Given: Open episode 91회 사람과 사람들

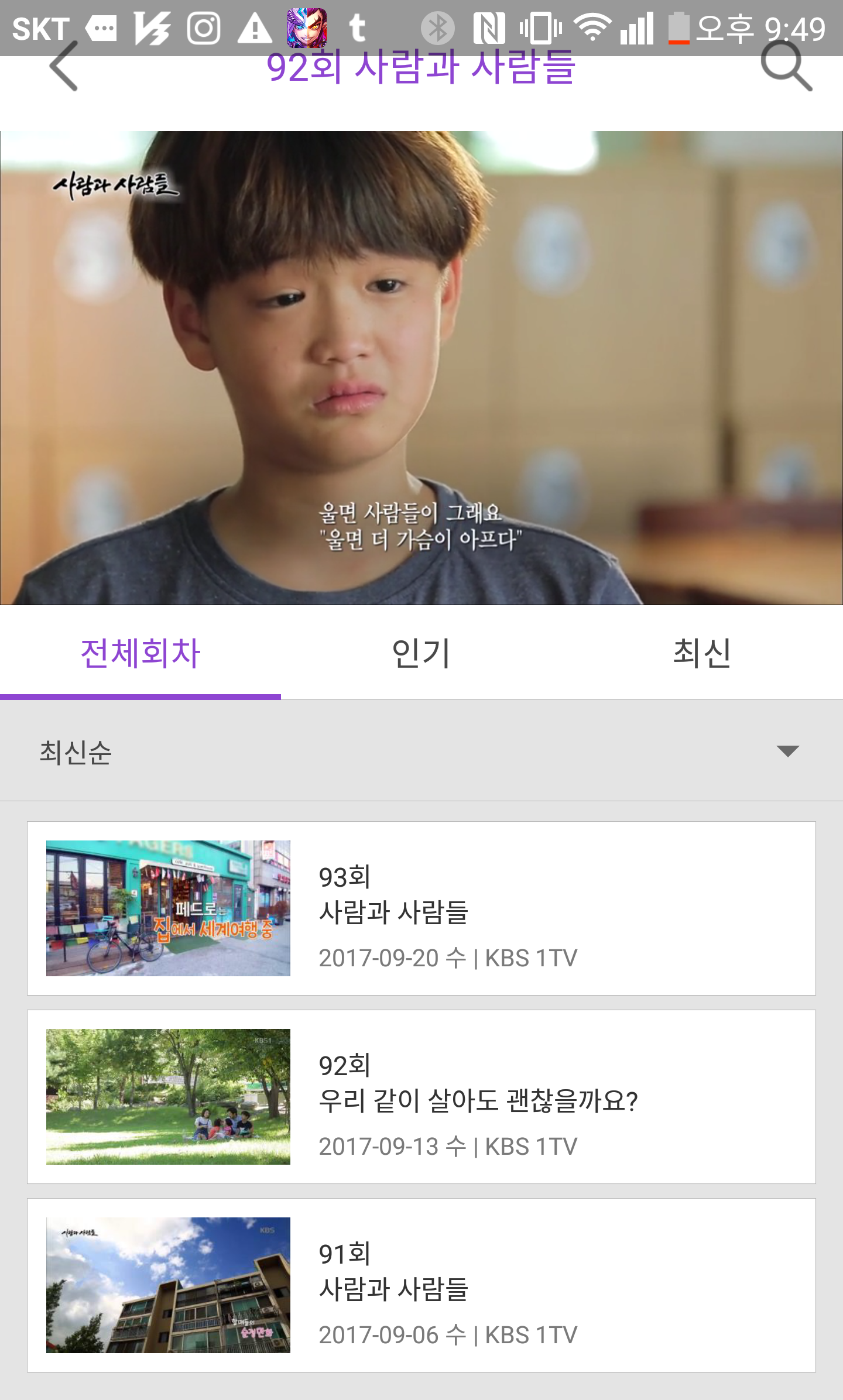Looking at the screenshot, I should click(421, 1285).
